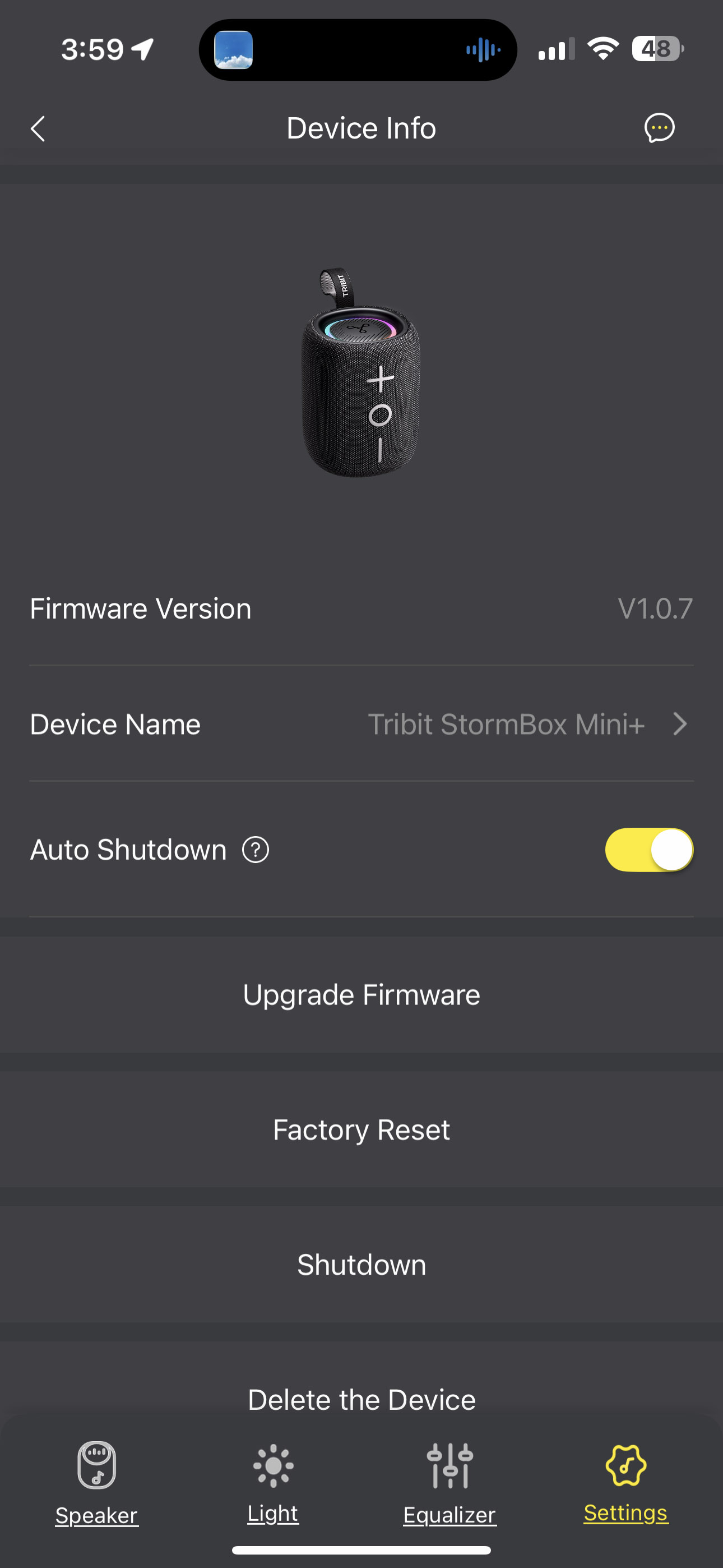The image size is (723, 1568).
Task: Turn off the Auto Shutdown switch
Action: pyautogui.click(x=649, y=850)
